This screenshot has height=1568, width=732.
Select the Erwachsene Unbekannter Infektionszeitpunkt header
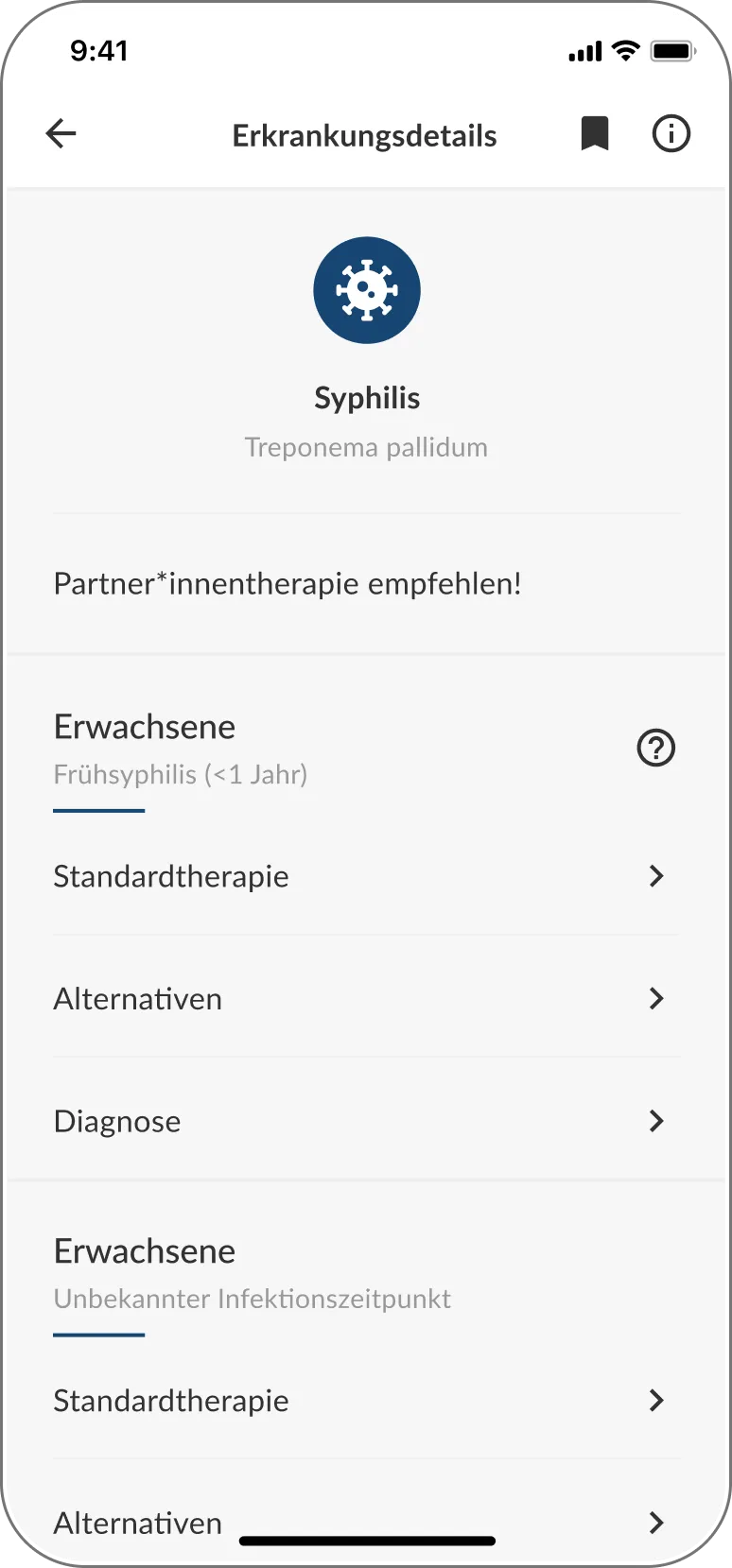[x=144, y=1250]
